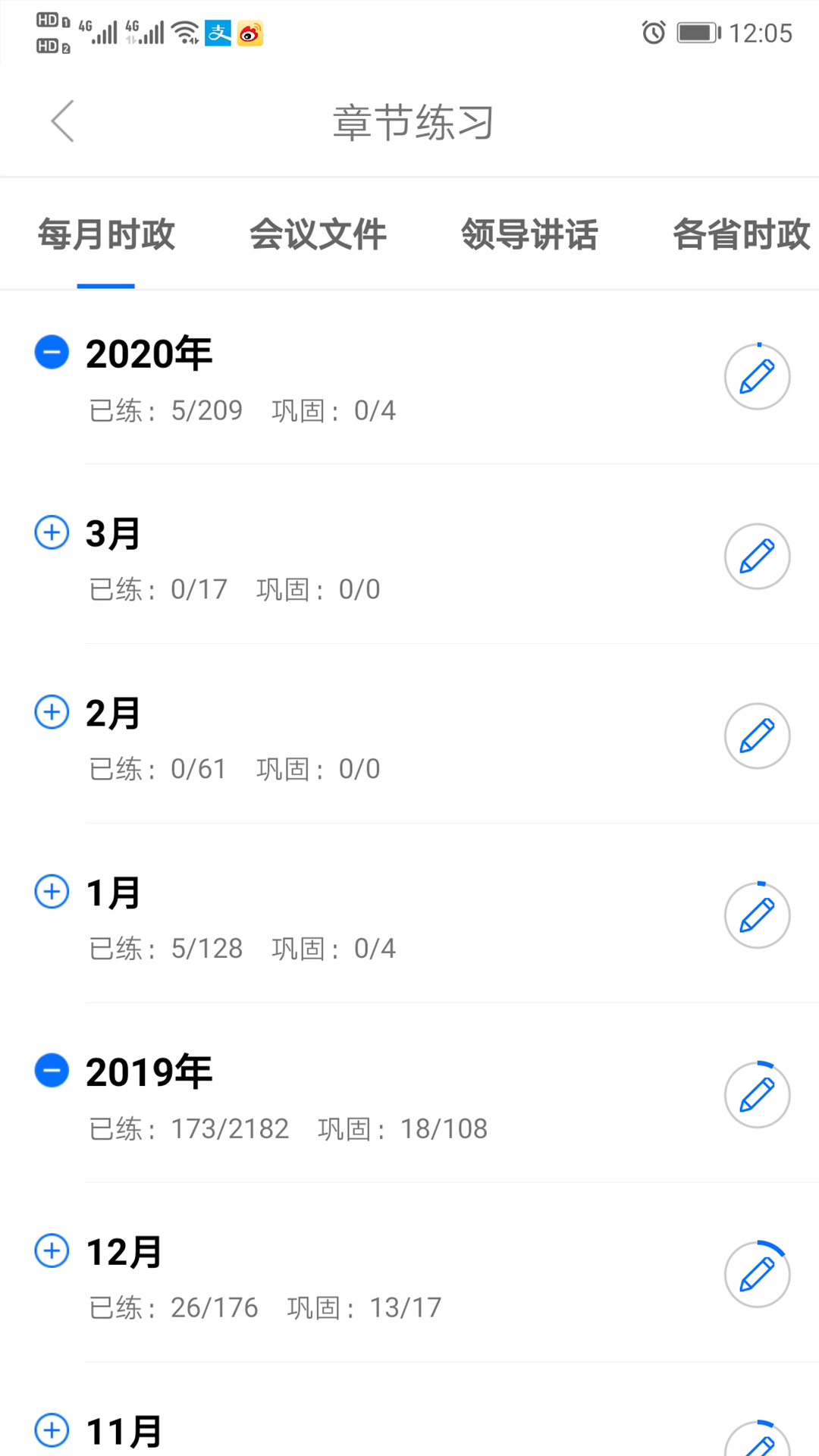
Task: Select the pencil icon beside 12月
Action: coord(758,1275)
